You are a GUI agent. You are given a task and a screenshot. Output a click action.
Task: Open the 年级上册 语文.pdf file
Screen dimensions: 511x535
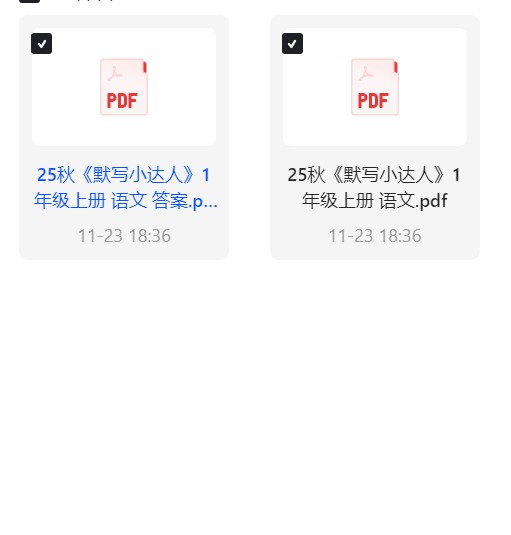tap(375, 187)
